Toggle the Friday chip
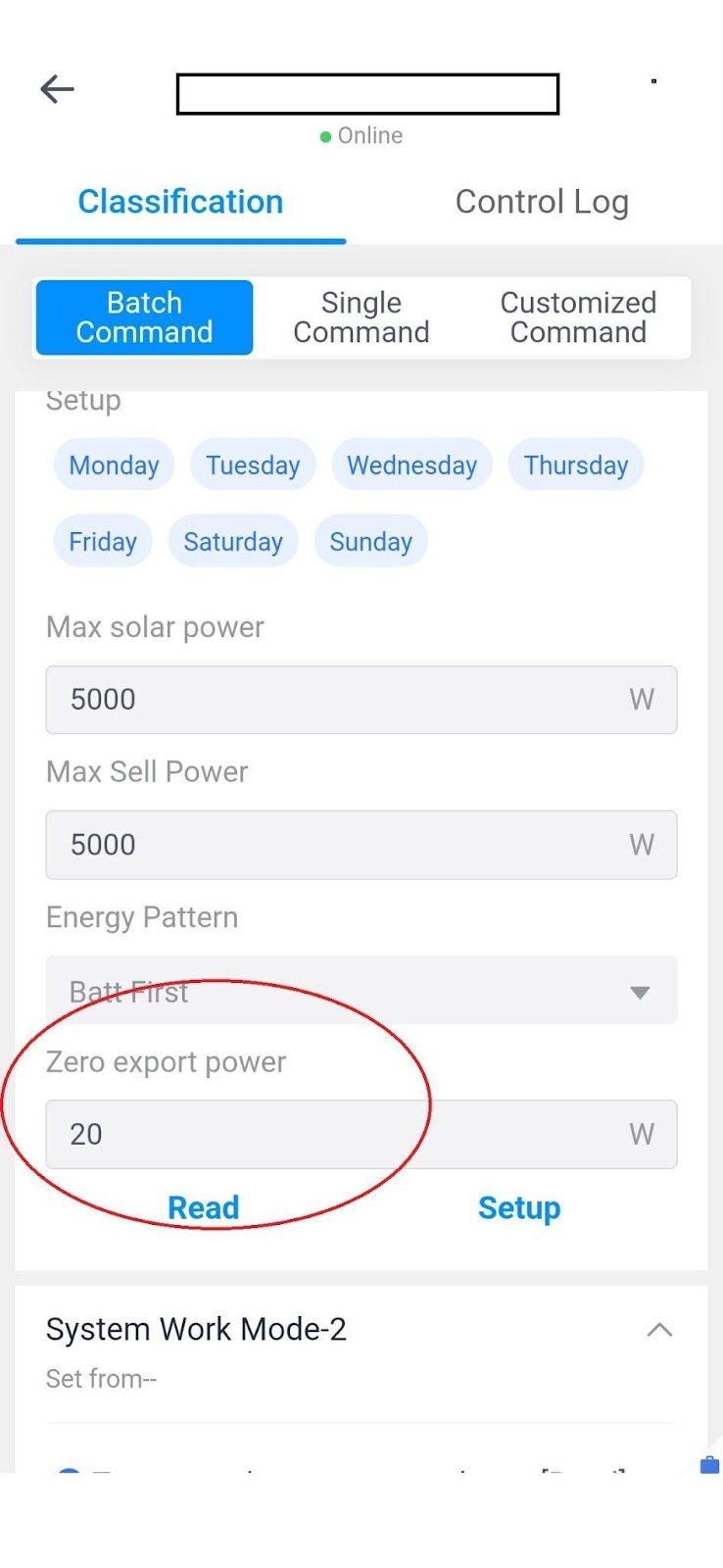The height and width of the screenshot is (1568, 723). [103, 542]
